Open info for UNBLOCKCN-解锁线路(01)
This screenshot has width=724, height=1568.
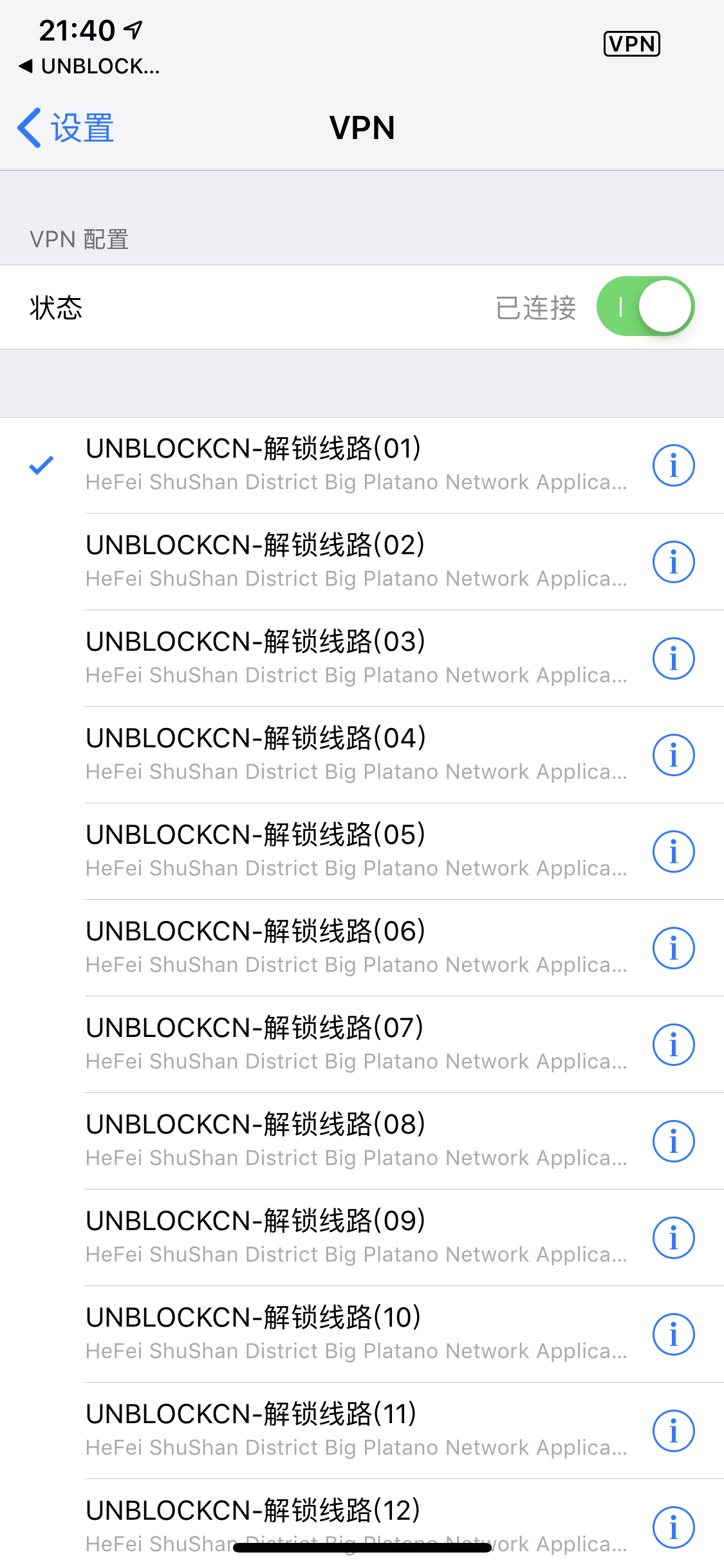(x=673, y=465)
